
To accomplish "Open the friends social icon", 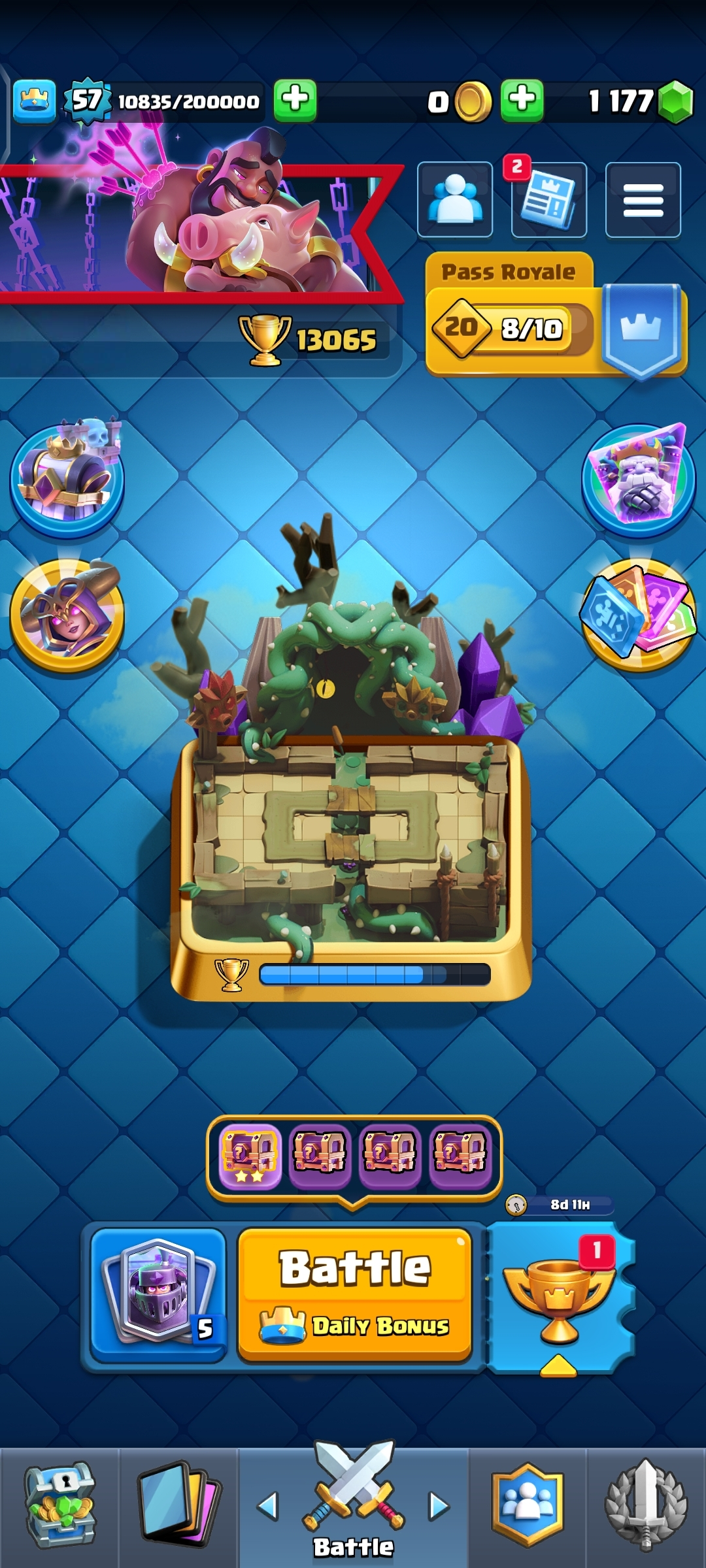I will point(455,199).
